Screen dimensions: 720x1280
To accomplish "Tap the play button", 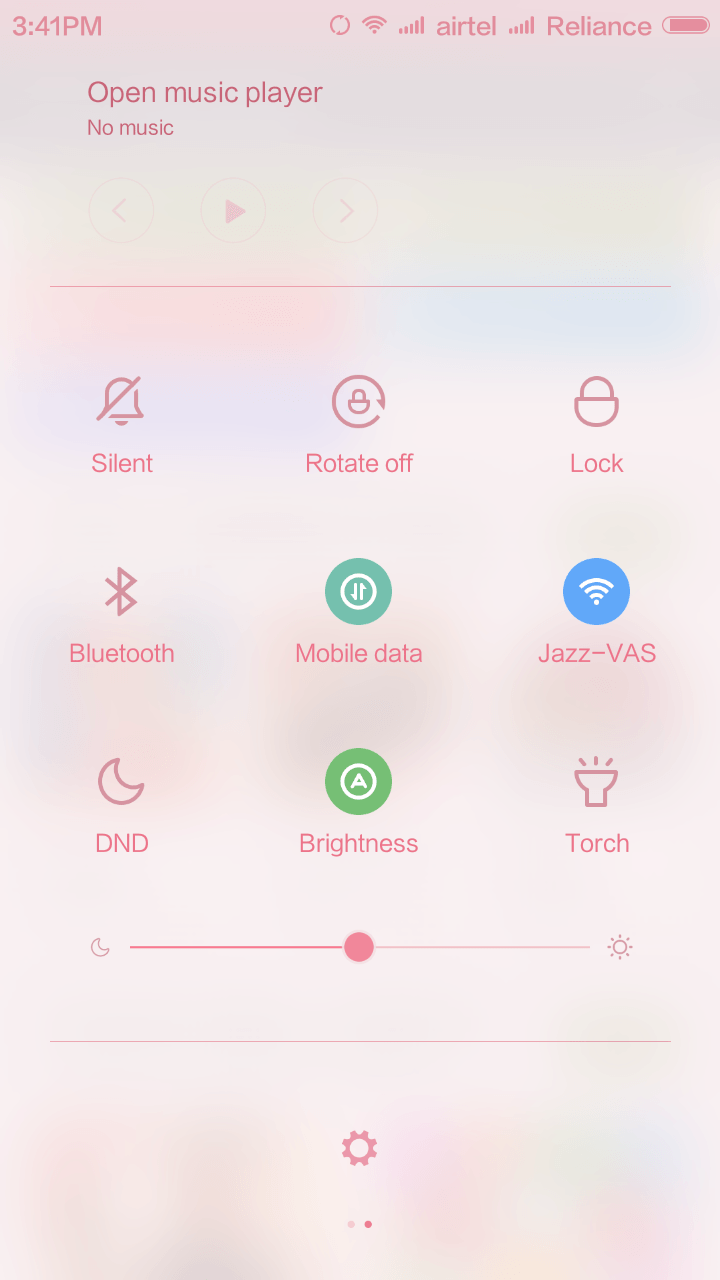I will pos(233,211).
